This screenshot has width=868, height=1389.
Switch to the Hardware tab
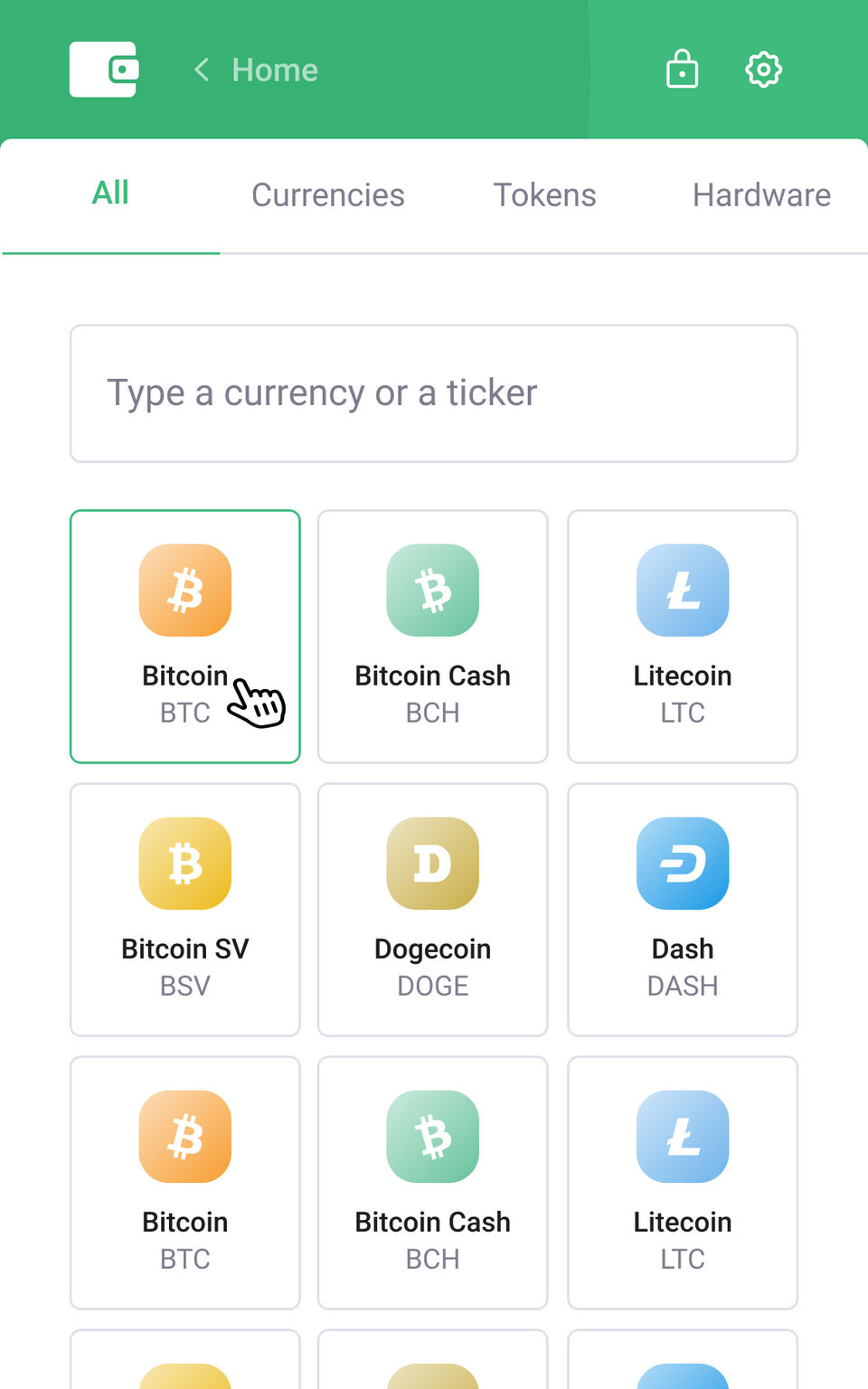[x=761, y=195]
